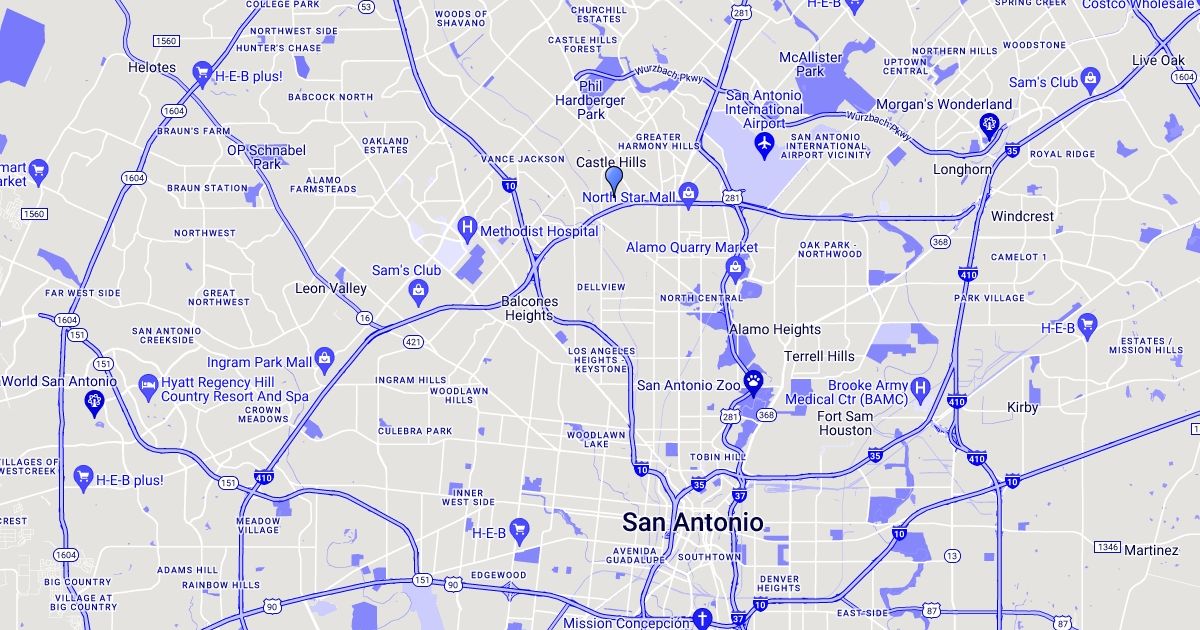Tap the Ingram Park Mall pin

point(324,358)
